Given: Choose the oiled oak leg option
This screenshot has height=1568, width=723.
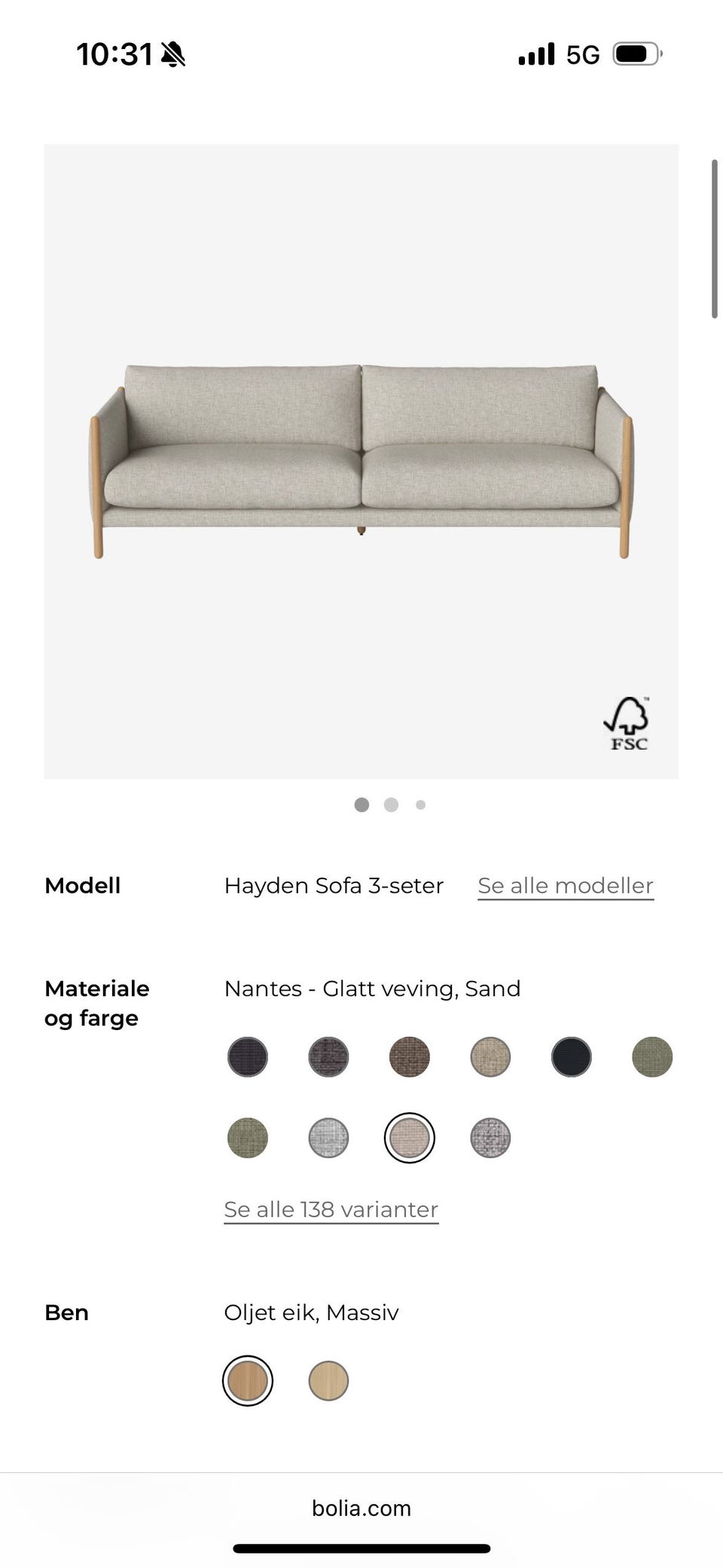Looking at the screenshot, I should (x=247, y=1380).
